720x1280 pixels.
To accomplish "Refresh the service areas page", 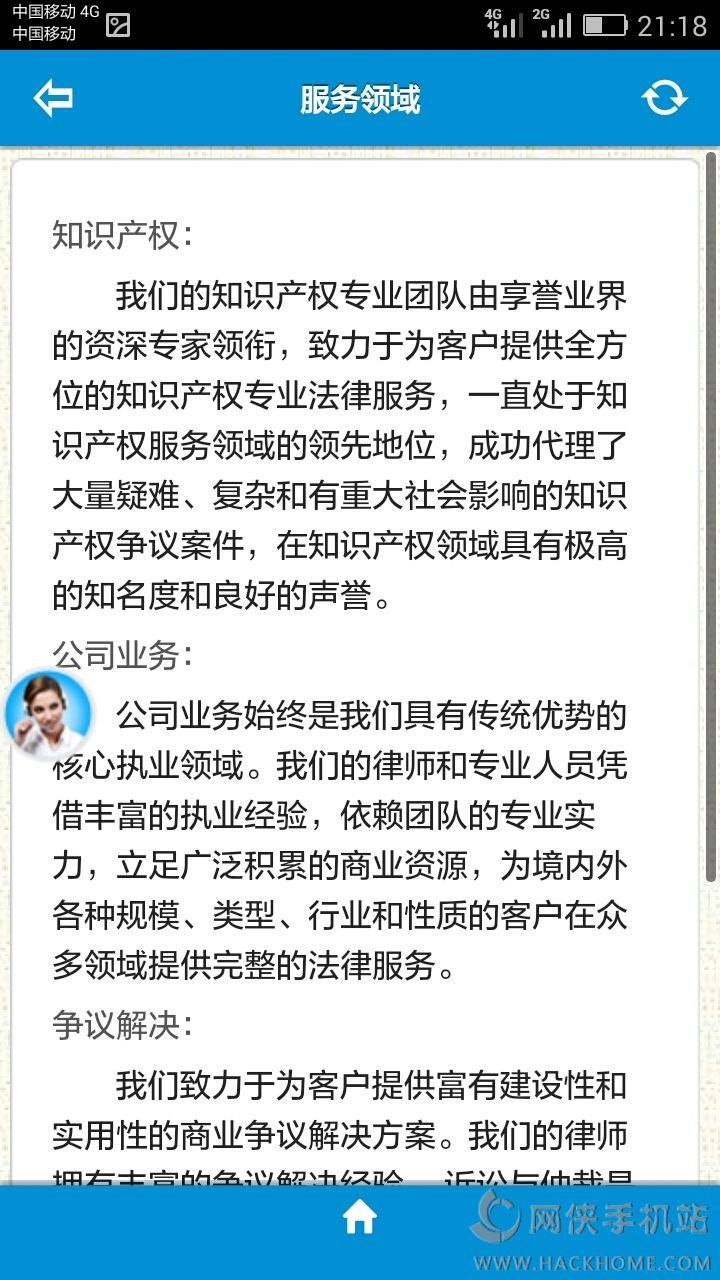I will pos(664,98).
